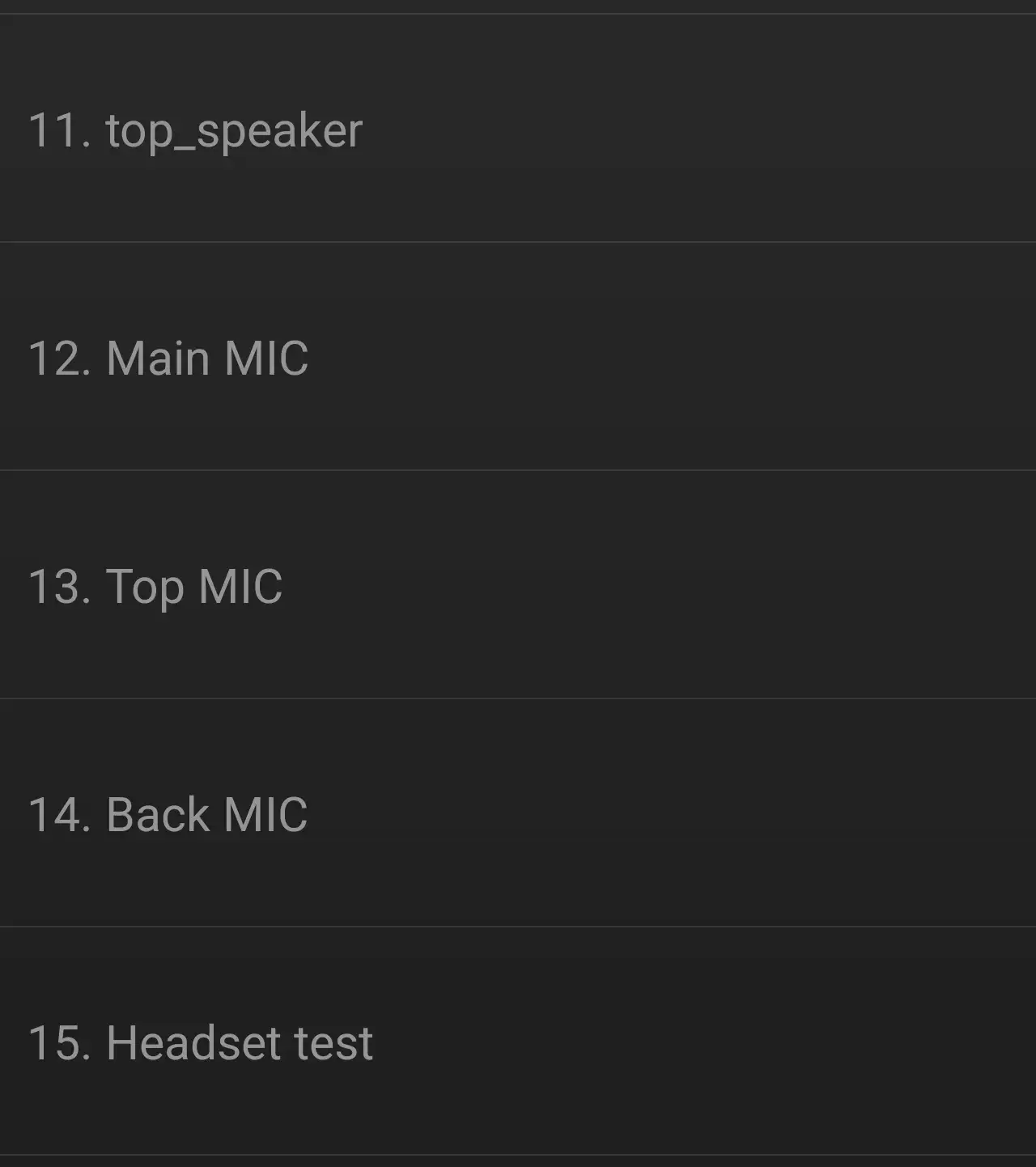
Task: Select the row above top_speaker
Action: tap(518, 6)
